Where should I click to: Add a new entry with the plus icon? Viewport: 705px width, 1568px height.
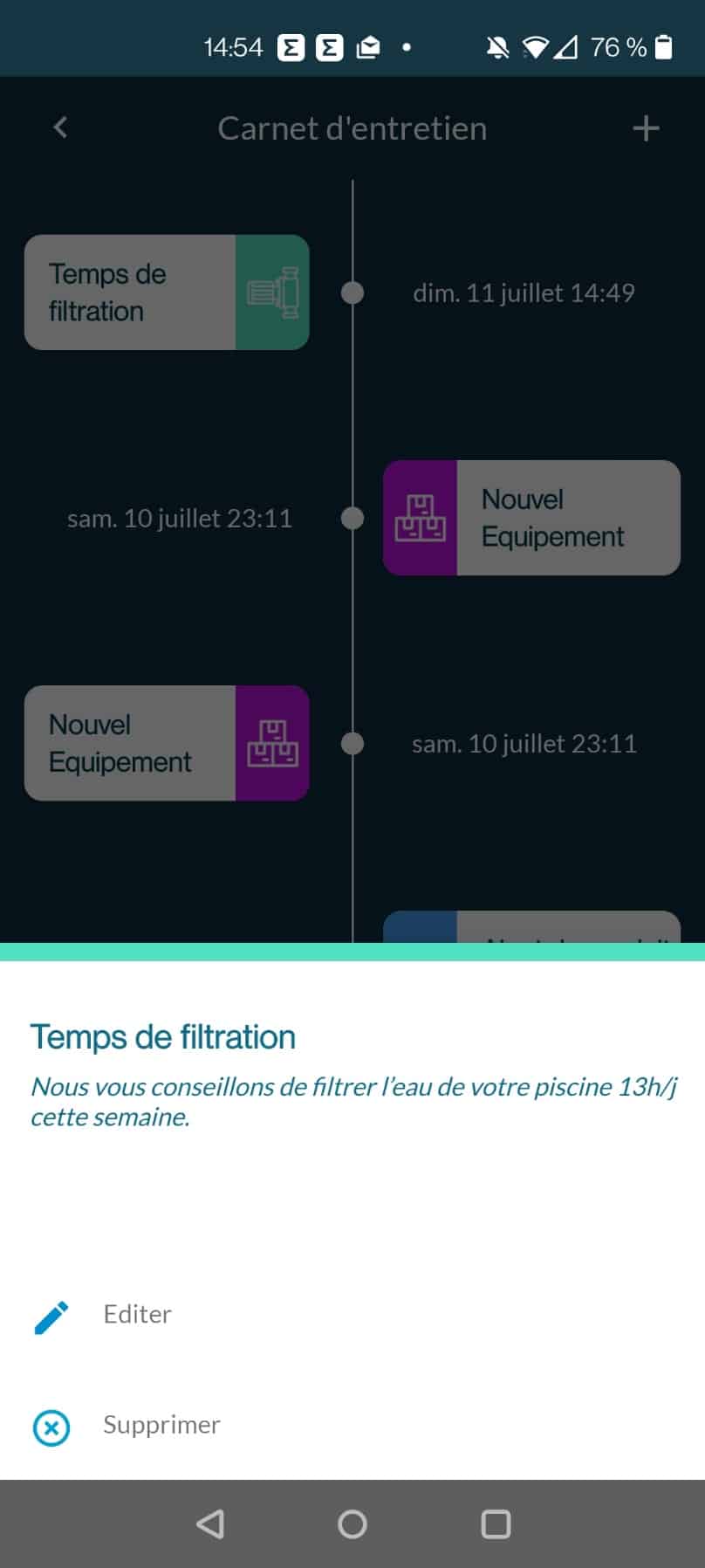(646, 128)
